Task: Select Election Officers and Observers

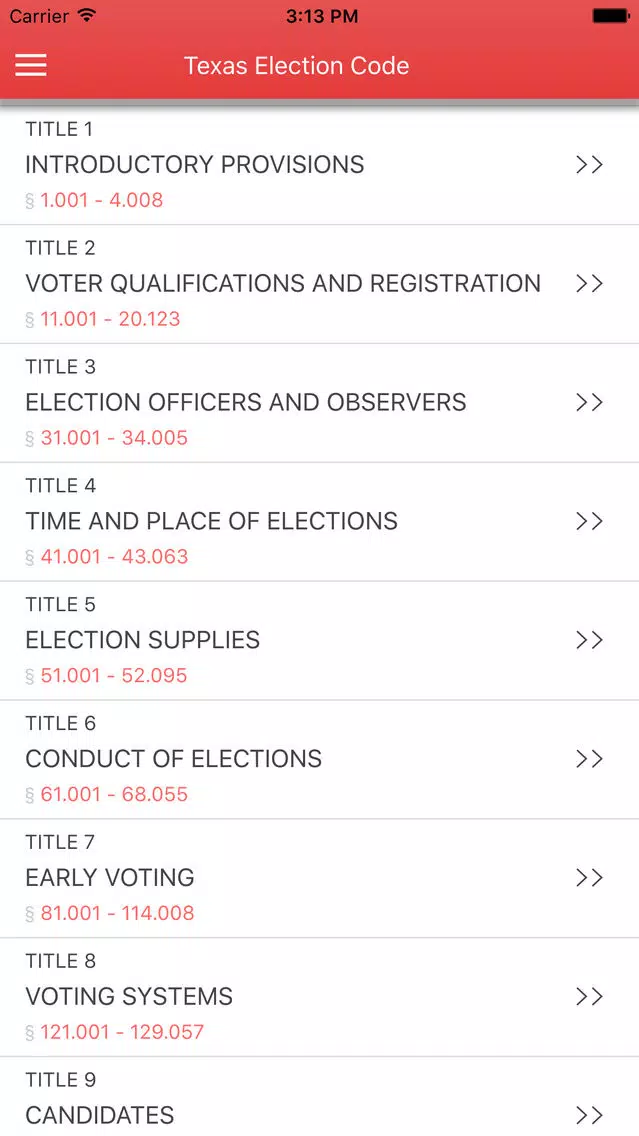Action: pyautogui.click(x=320, y=403)
